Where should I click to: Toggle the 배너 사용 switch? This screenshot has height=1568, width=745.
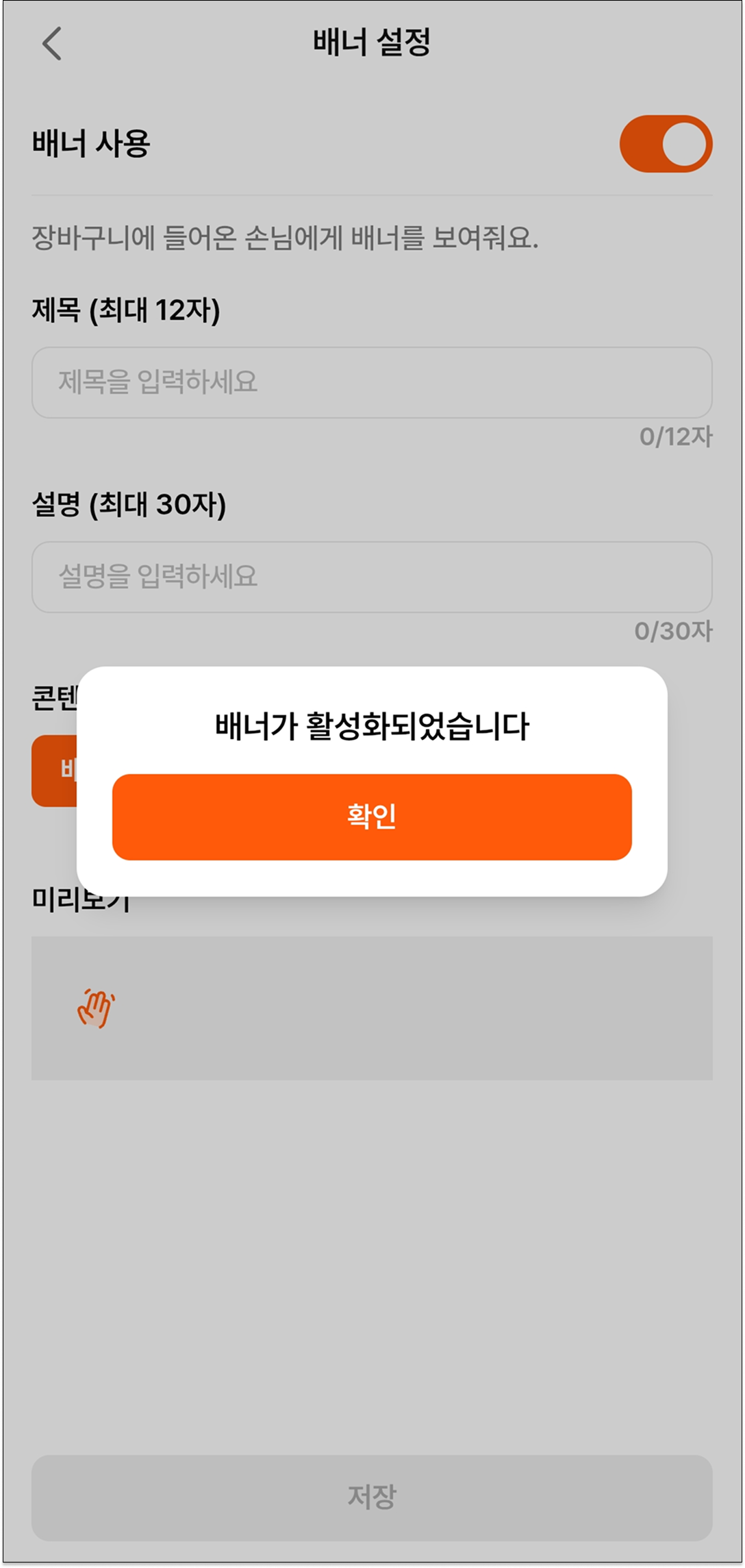666,144
